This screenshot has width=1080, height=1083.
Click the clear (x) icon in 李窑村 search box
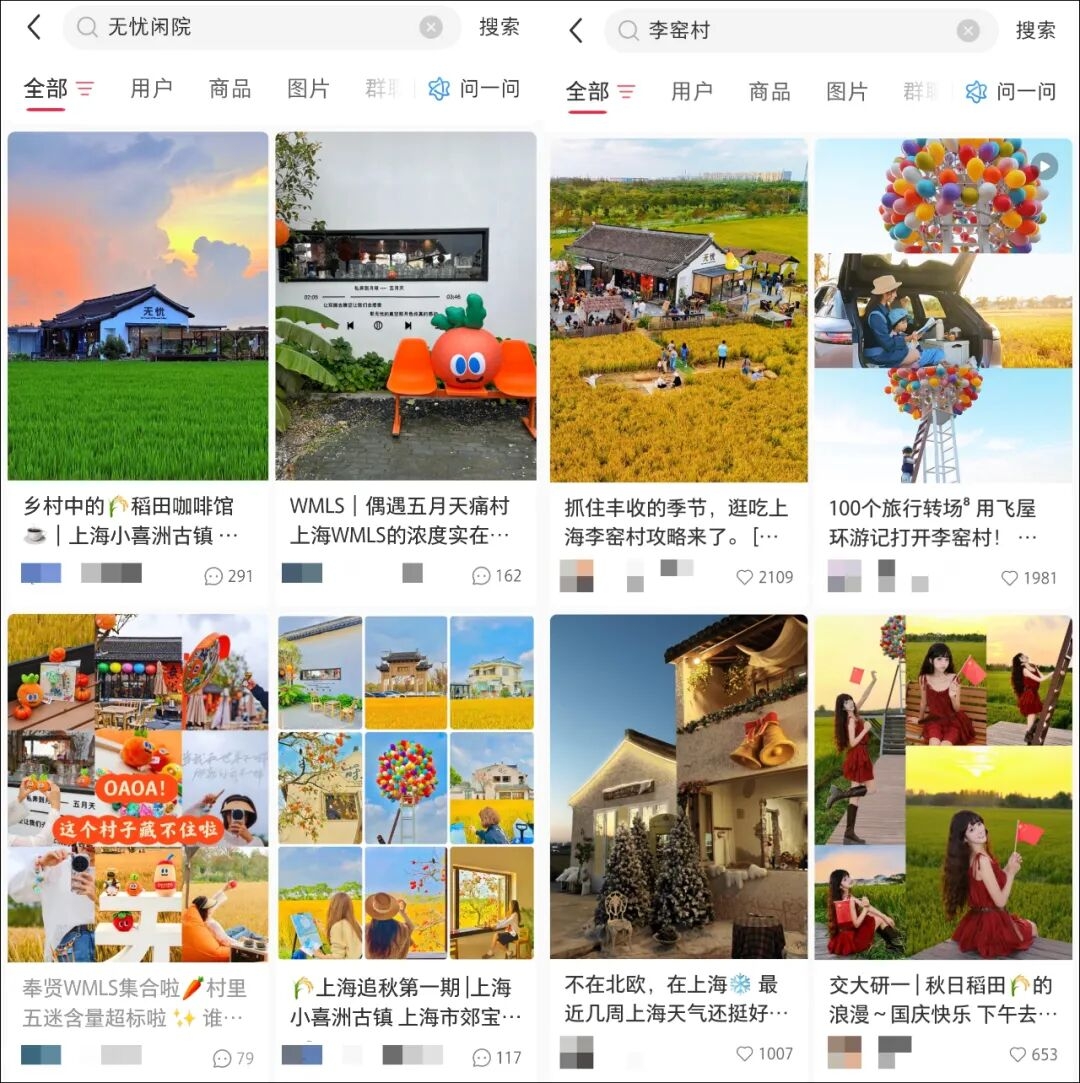(x=967, y=29)
